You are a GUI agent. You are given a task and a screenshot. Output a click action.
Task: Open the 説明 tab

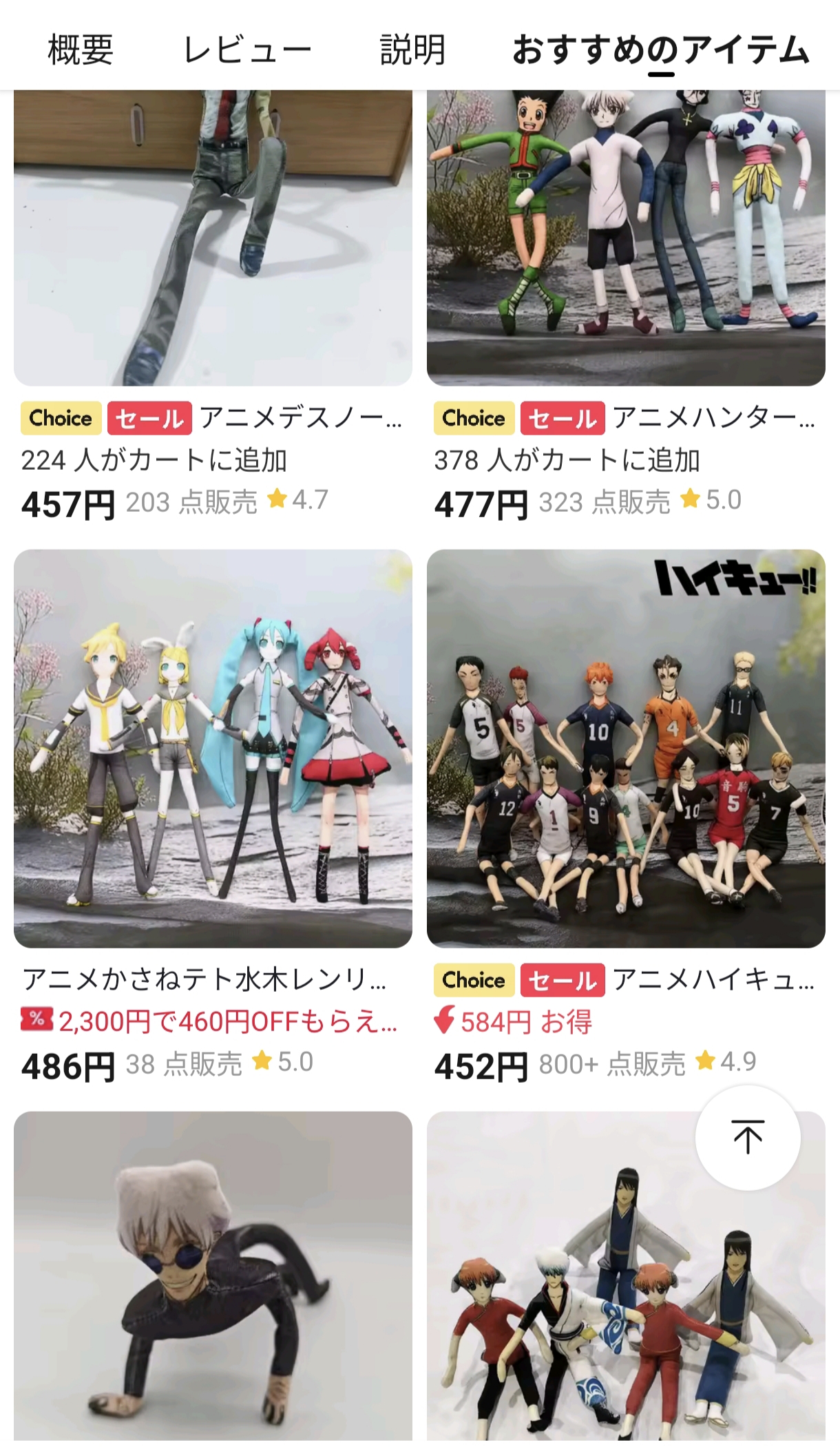[x=412, y=50]
